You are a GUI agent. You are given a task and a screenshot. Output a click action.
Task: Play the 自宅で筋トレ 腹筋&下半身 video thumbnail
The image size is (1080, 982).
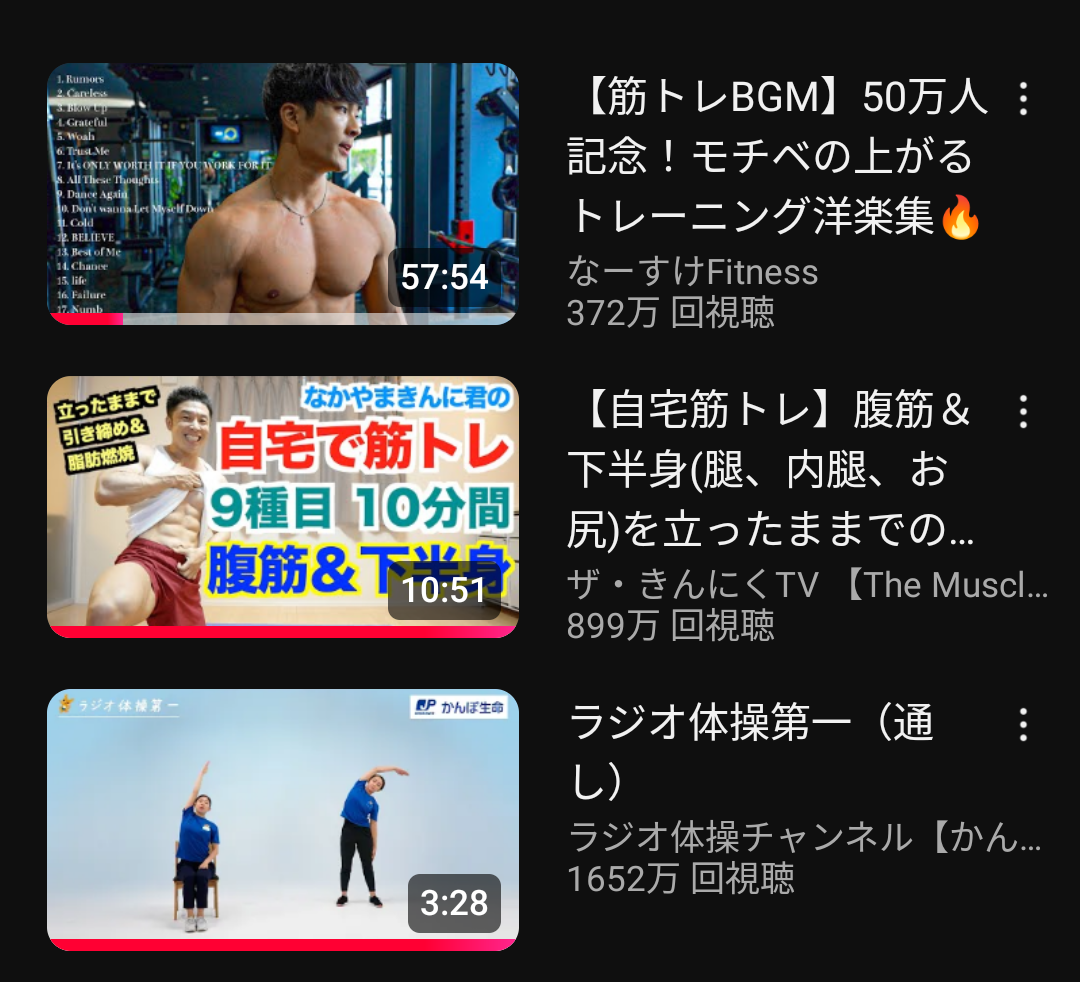click(283, 506)
